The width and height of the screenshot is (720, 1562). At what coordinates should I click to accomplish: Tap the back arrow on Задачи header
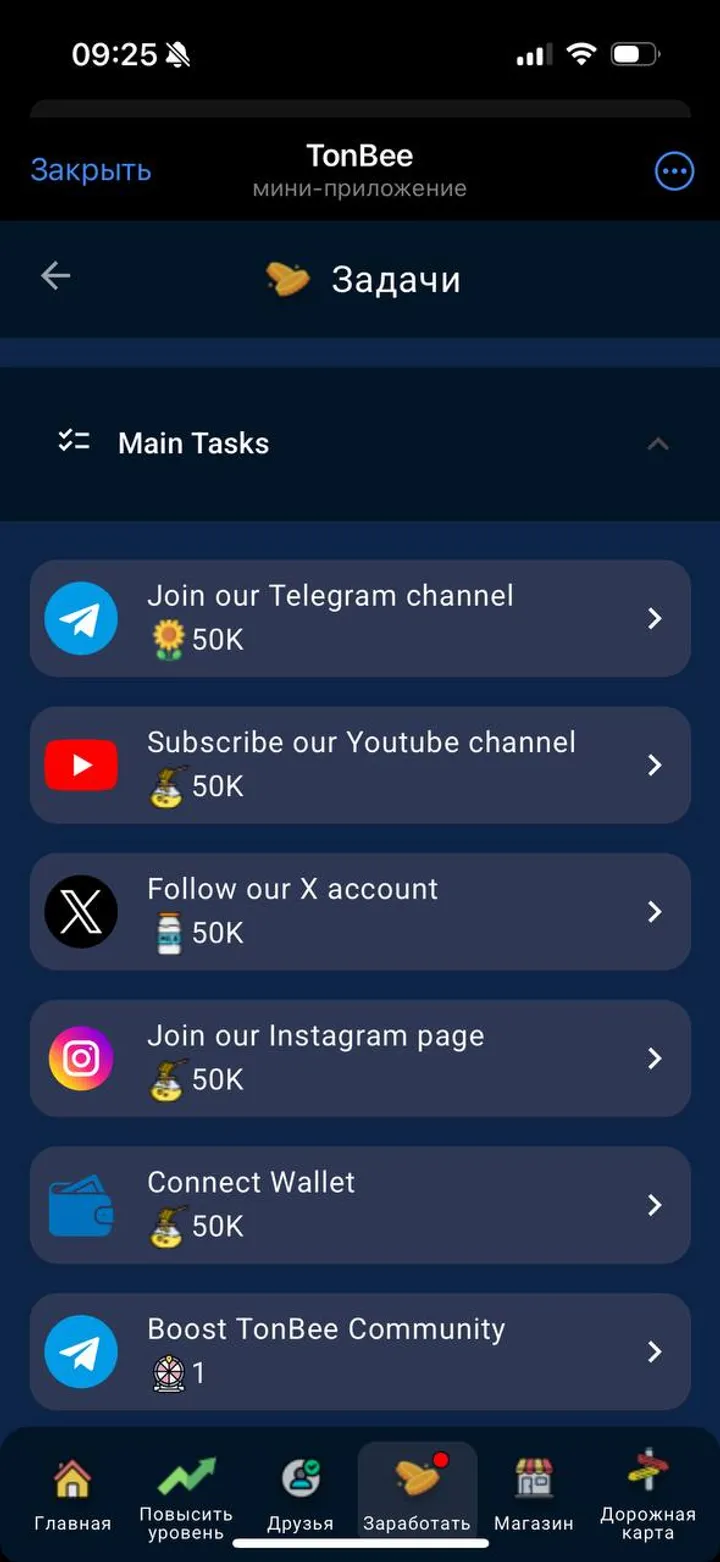pos(55,276)
